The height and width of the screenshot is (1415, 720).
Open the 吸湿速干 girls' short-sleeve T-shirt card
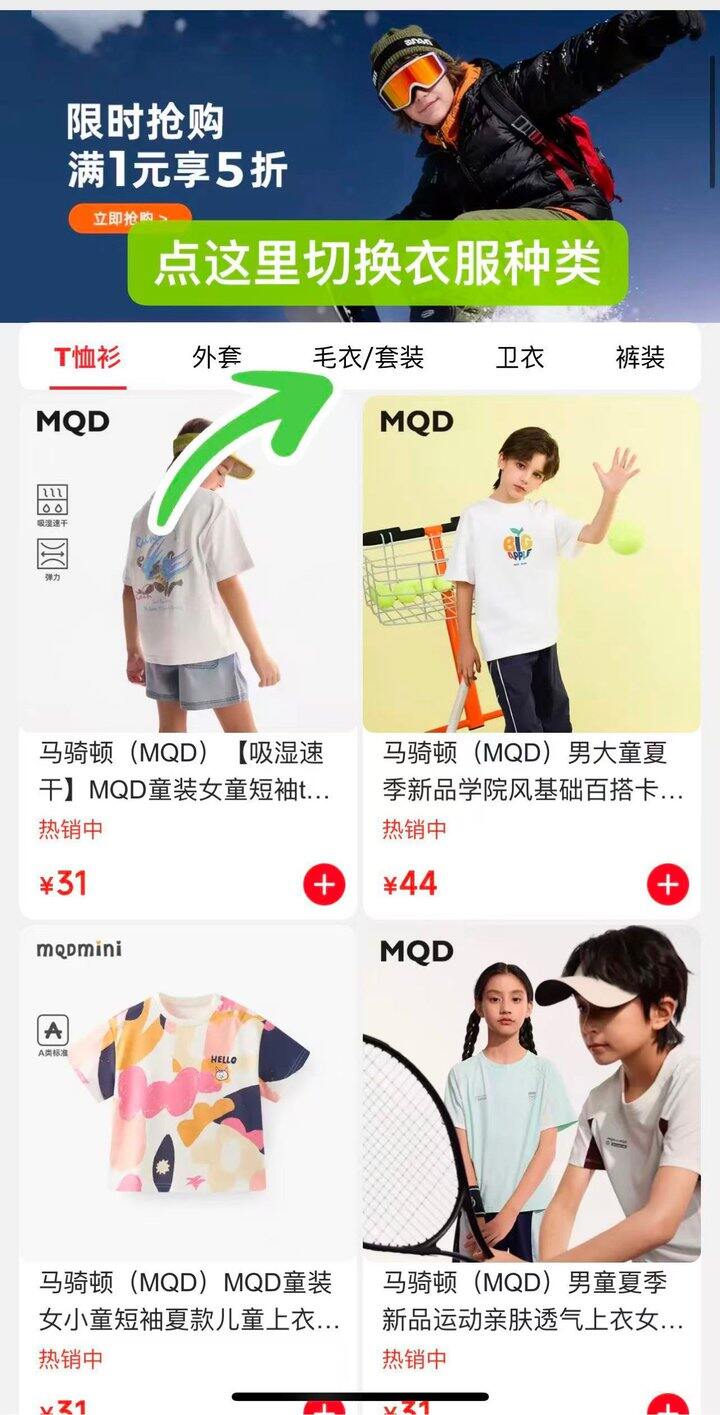tap(188, 600)
